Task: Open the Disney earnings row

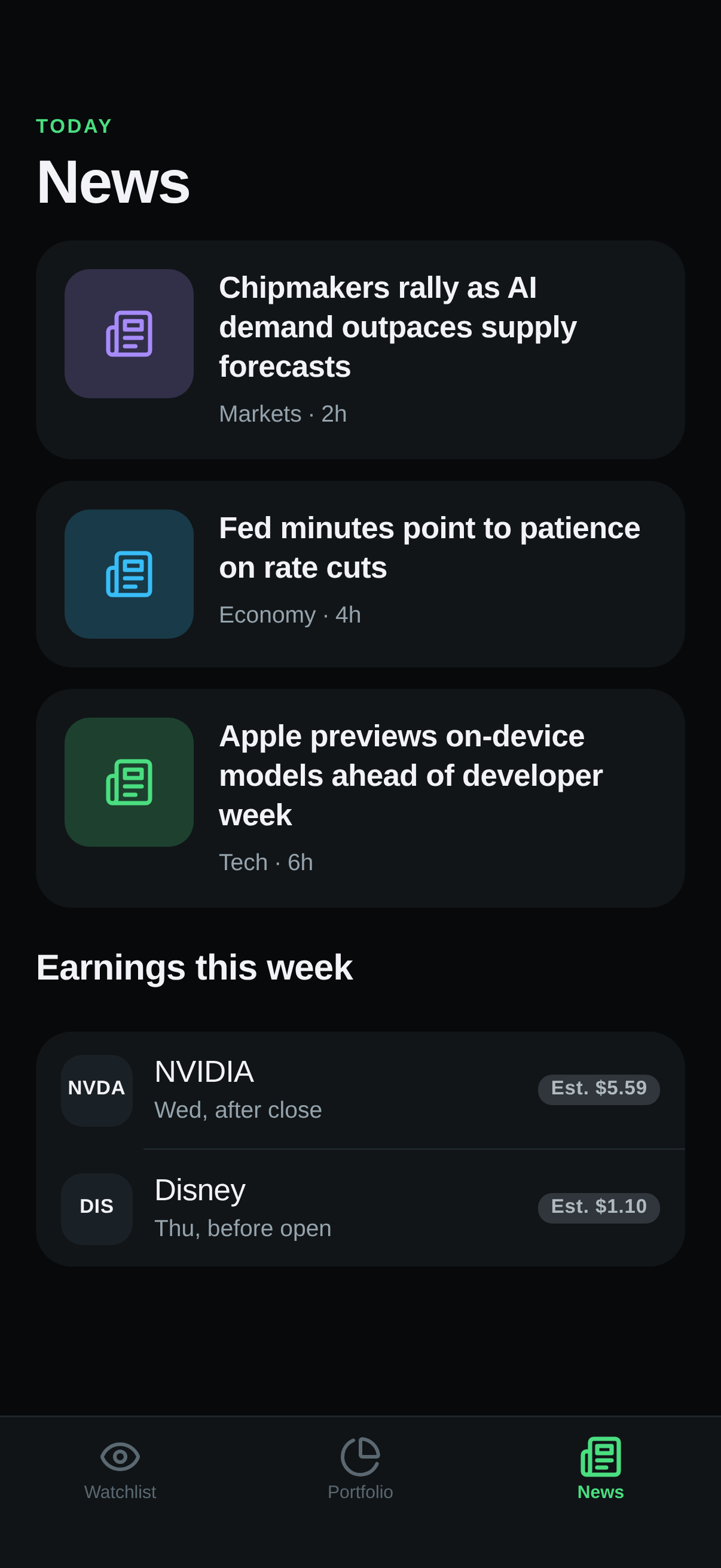Action: tap(360, 1208)
